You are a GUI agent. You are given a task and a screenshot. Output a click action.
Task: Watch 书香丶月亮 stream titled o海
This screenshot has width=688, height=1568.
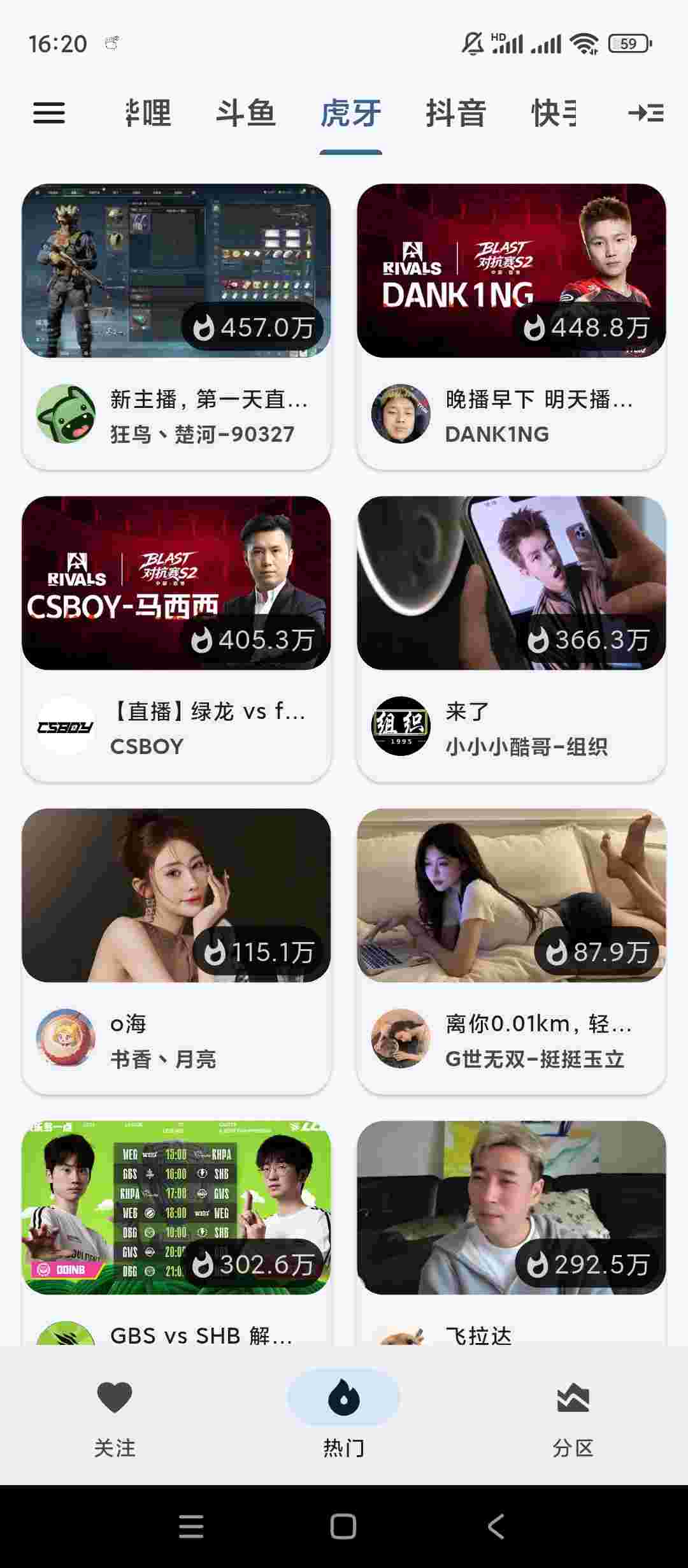pyautogui.click(x=176, y=951)
